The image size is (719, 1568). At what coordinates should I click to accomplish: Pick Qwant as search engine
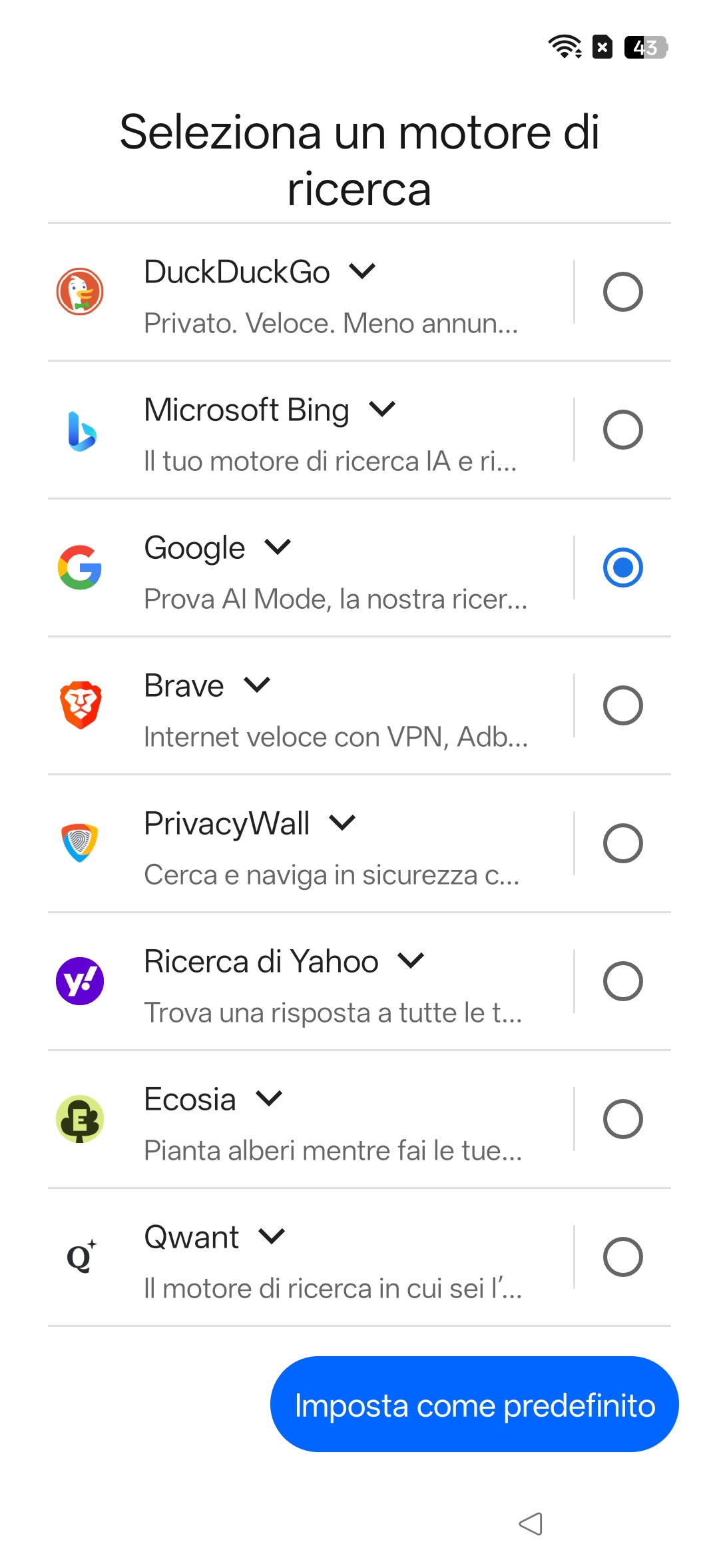(x=622, y=1257)
